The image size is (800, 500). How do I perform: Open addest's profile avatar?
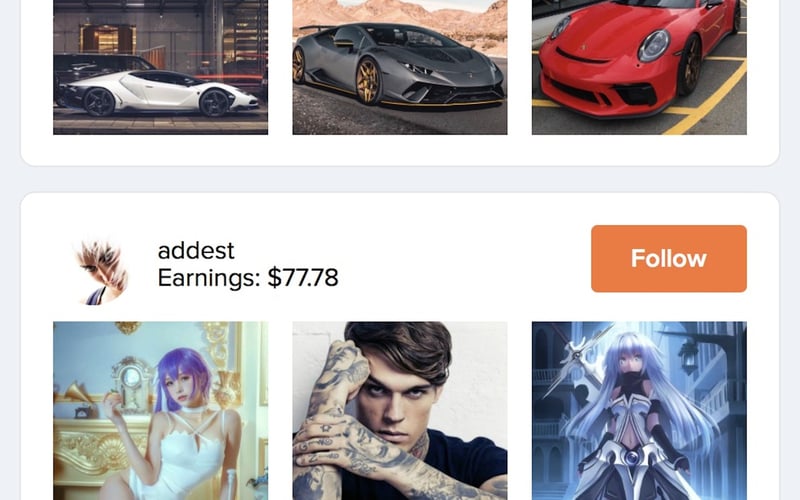102,269
